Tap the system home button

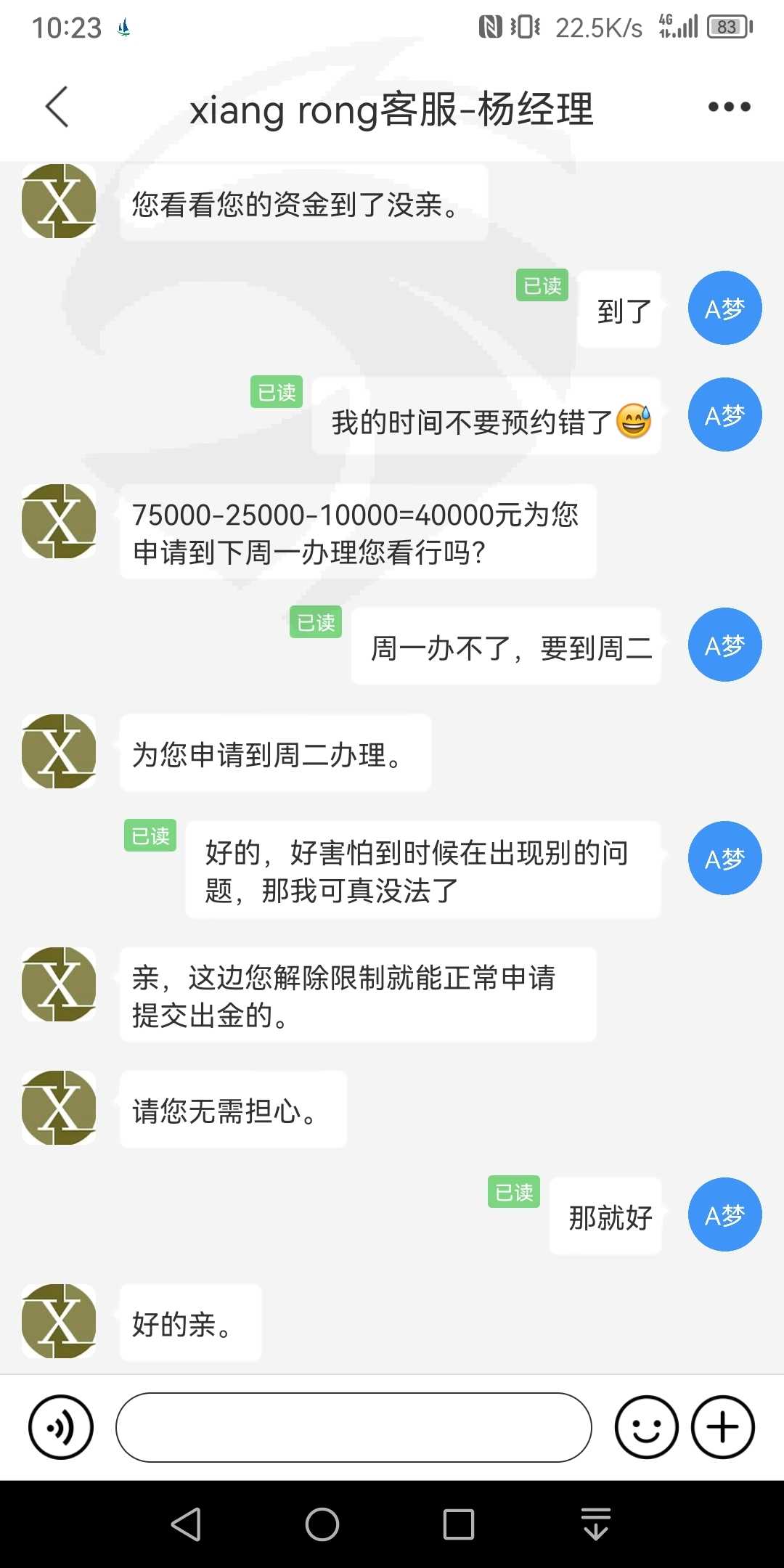point(322,1524)
